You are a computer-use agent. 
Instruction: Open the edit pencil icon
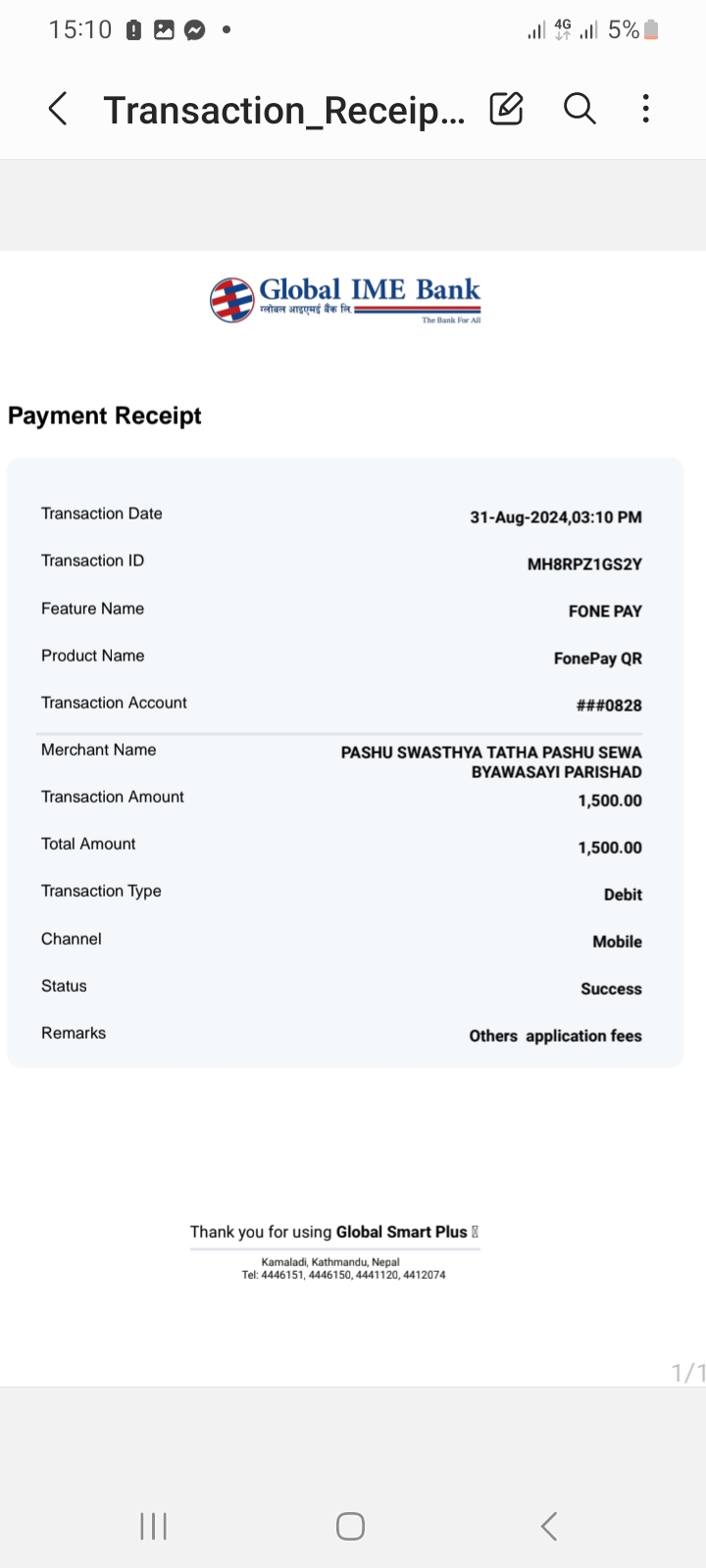[x=506, y=109]
